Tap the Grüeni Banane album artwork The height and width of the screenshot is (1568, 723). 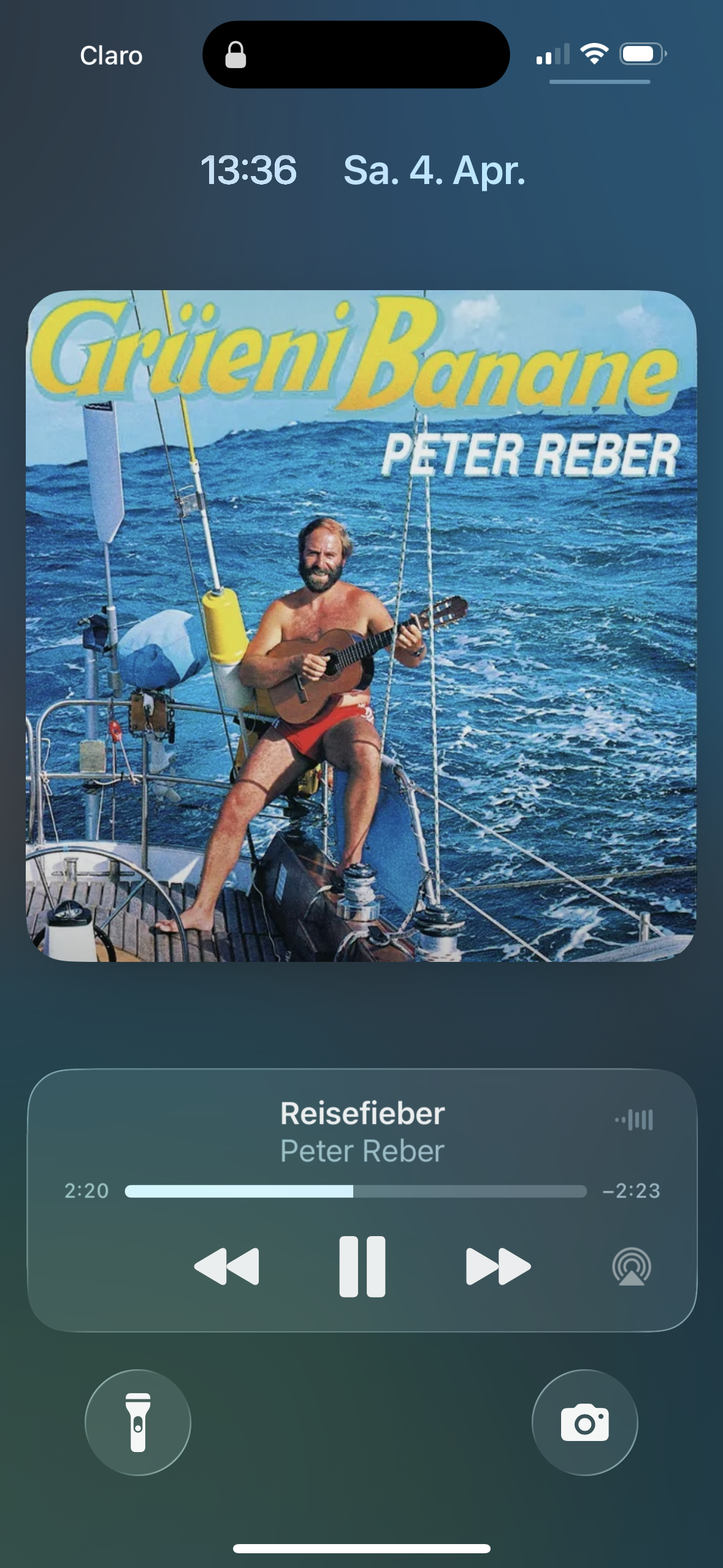(x=361, y=626)
